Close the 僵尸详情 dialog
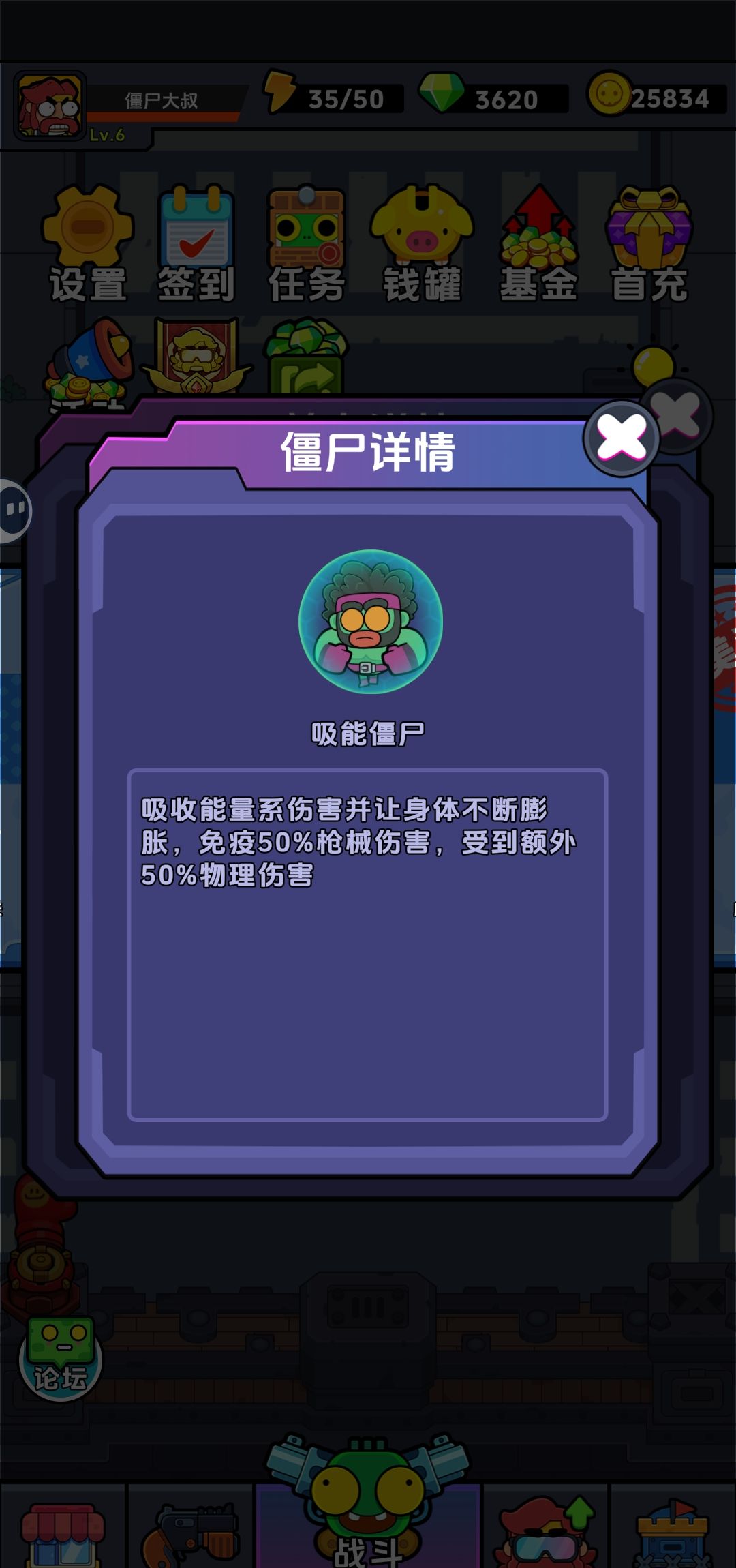This screenshot has width=736, height=1568. pos(621,437)
